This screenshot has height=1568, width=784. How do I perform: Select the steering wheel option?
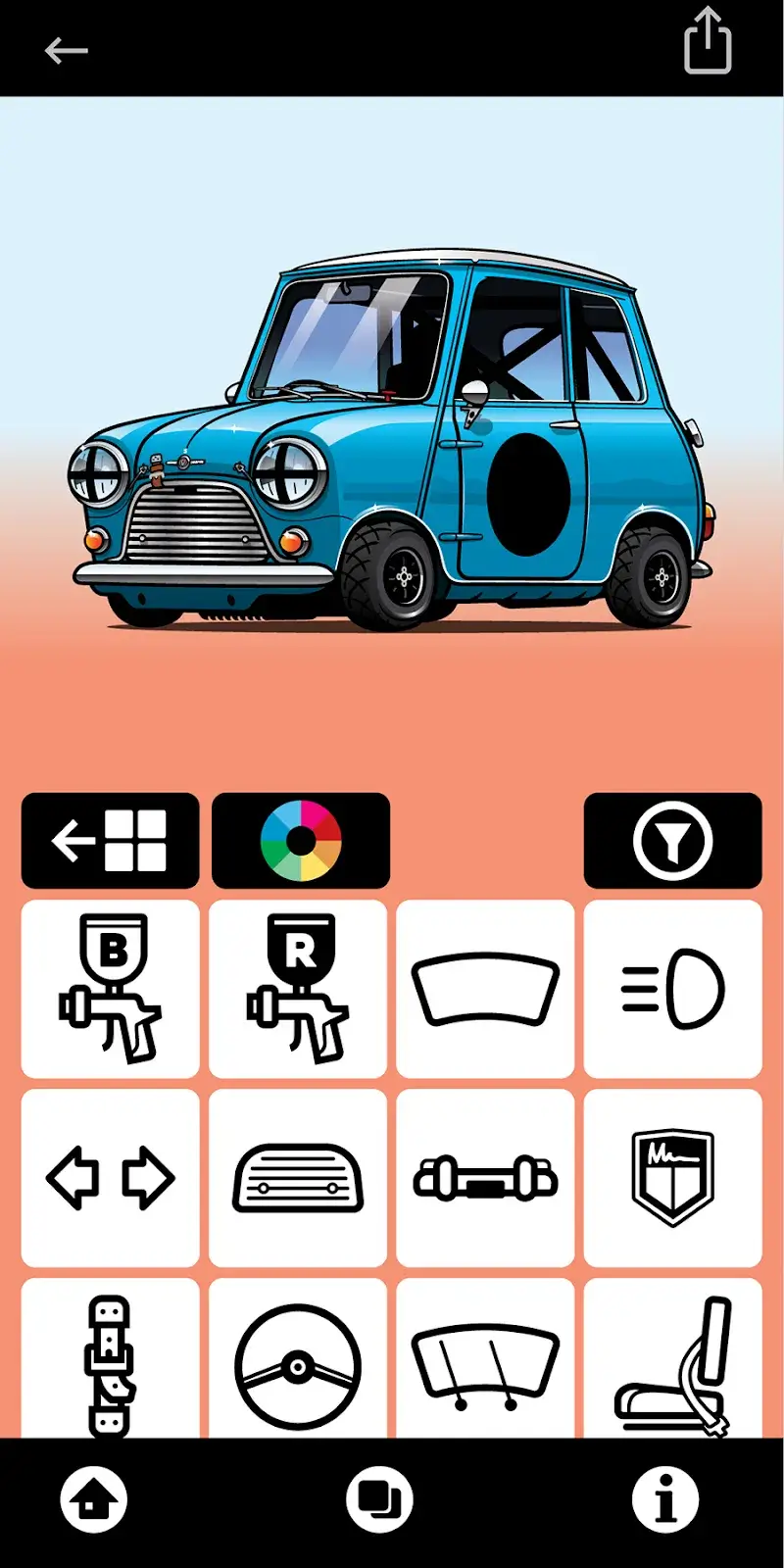click(297, 1357)
